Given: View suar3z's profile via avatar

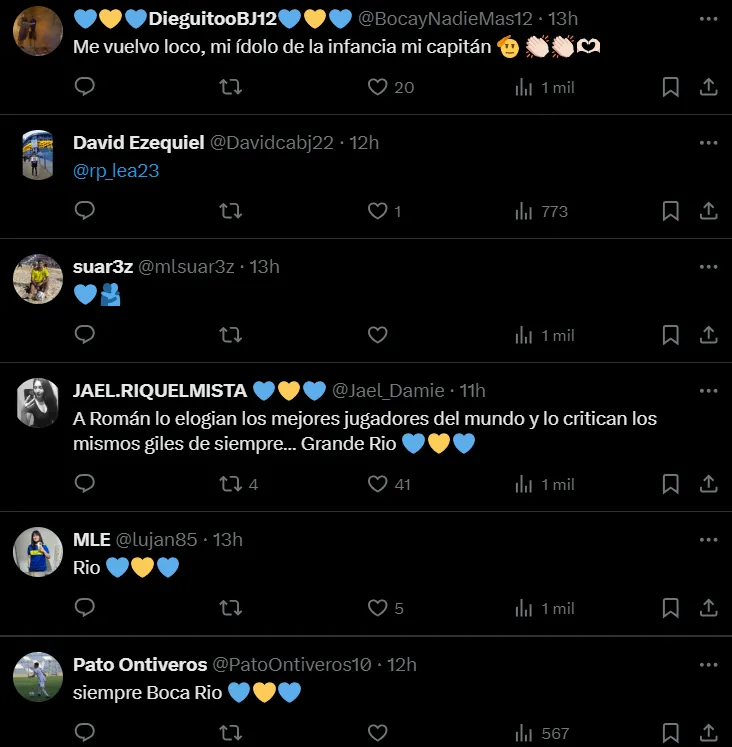Looking at the screenshot, I should pyautogui.click(x=38, y=279).
